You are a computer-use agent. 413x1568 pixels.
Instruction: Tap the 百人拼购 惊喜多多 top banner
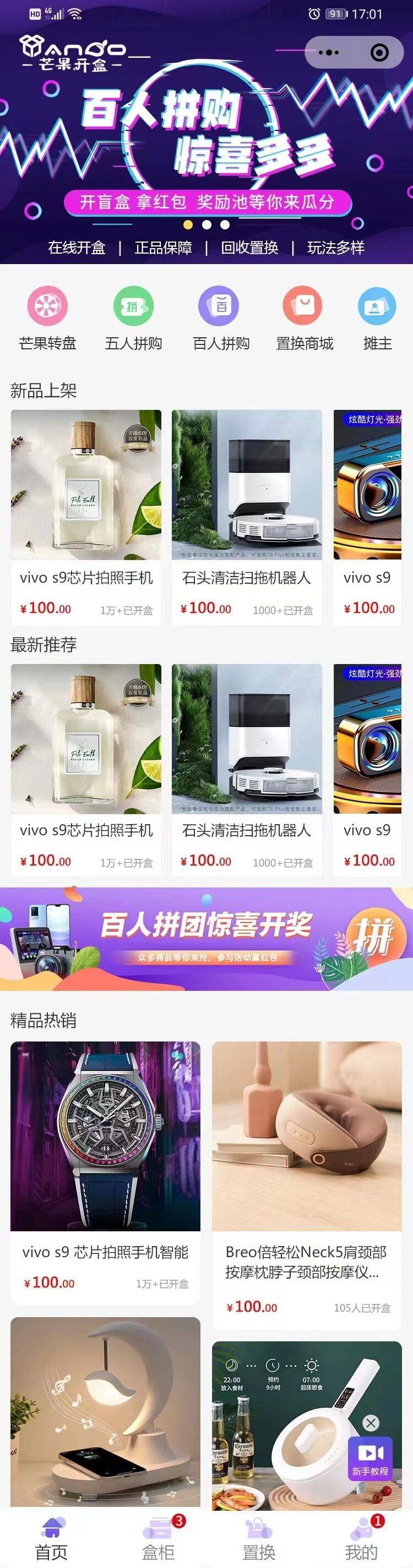coord(206,146)
